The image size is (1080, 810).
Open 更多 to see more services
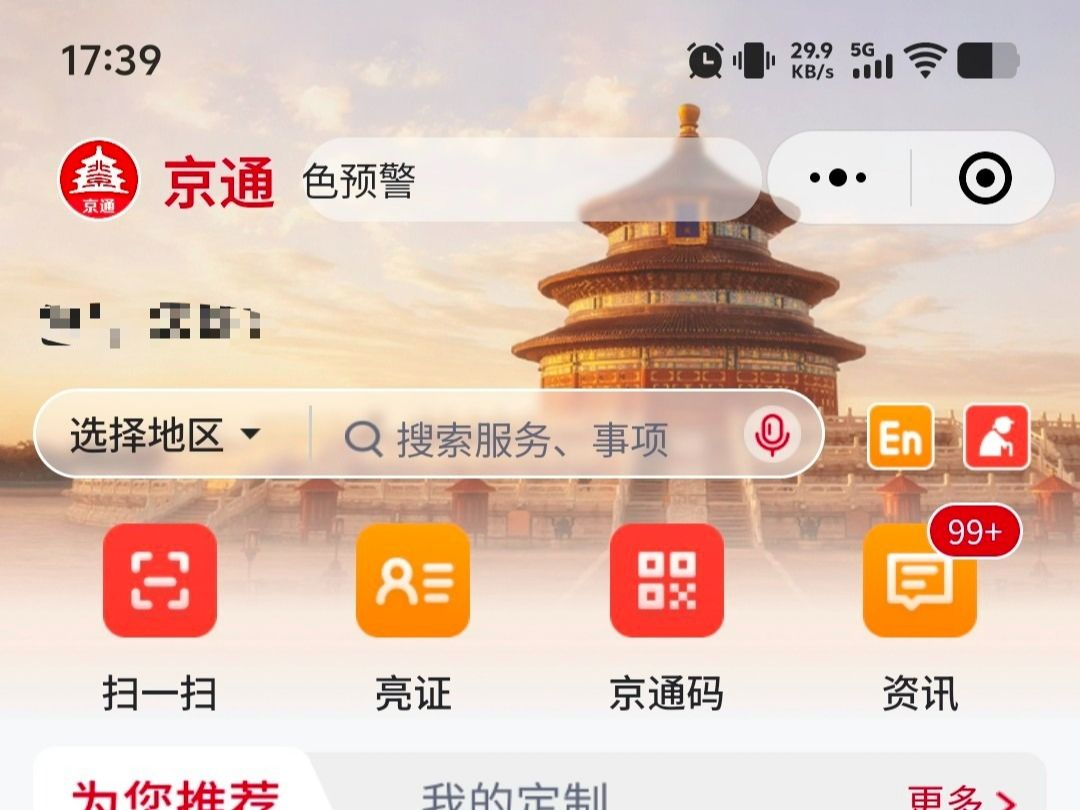961,797
